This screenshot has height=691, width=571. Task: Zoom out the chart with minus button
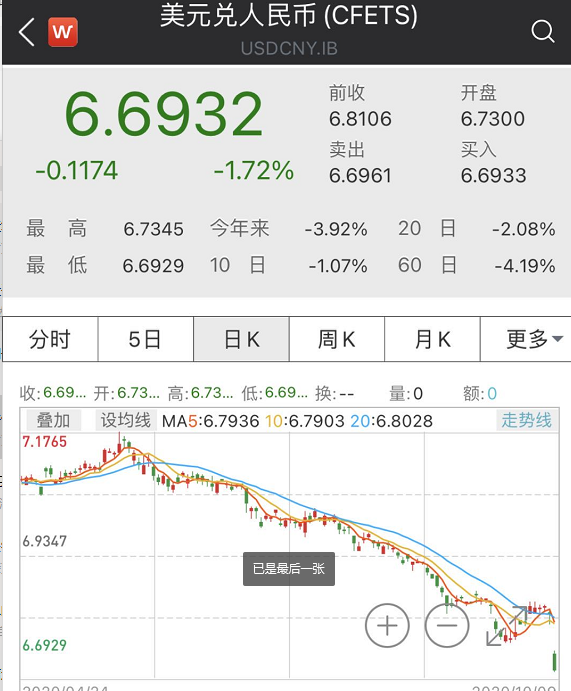[447, 625]
